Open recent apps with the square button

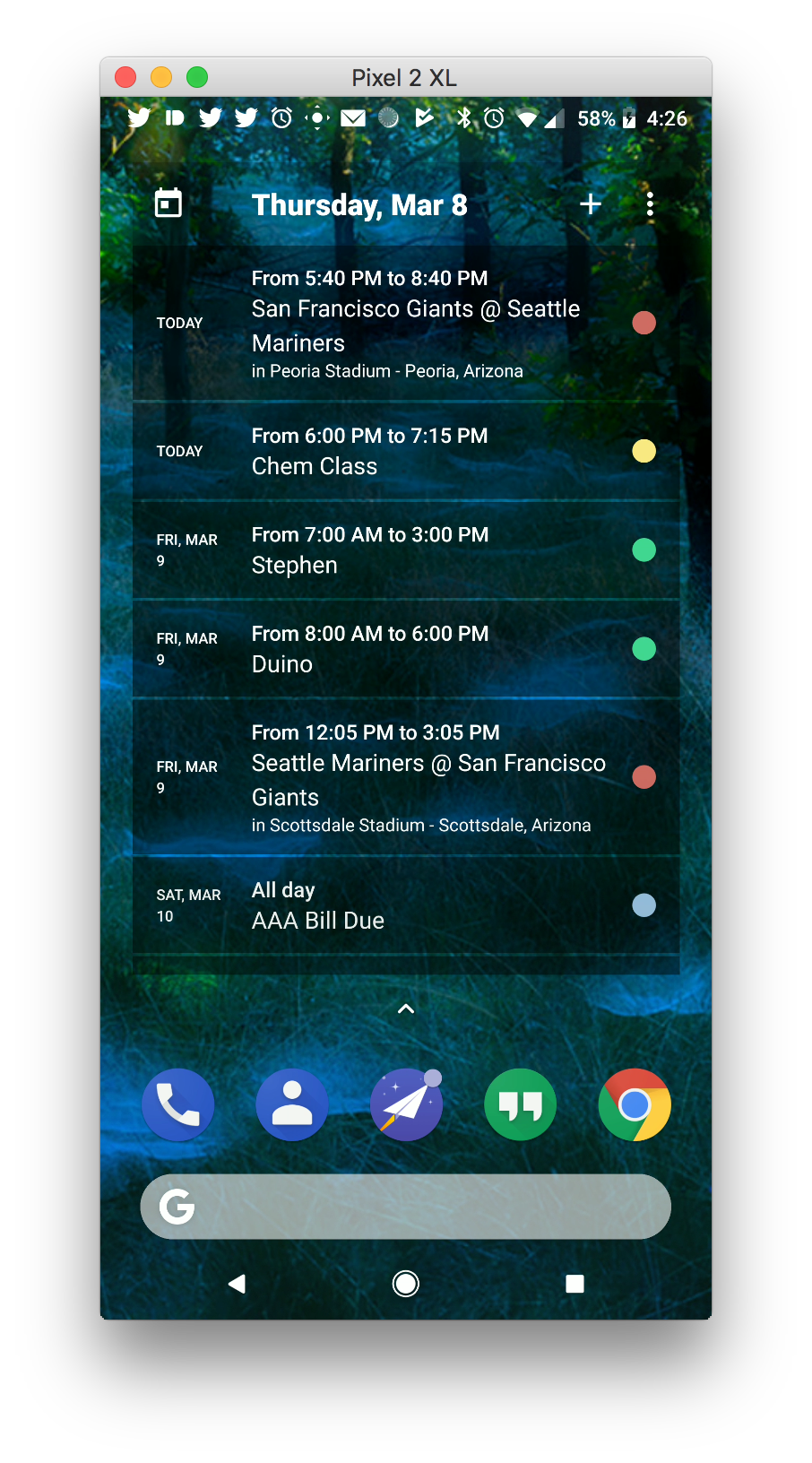click(x=574, y=1284)
